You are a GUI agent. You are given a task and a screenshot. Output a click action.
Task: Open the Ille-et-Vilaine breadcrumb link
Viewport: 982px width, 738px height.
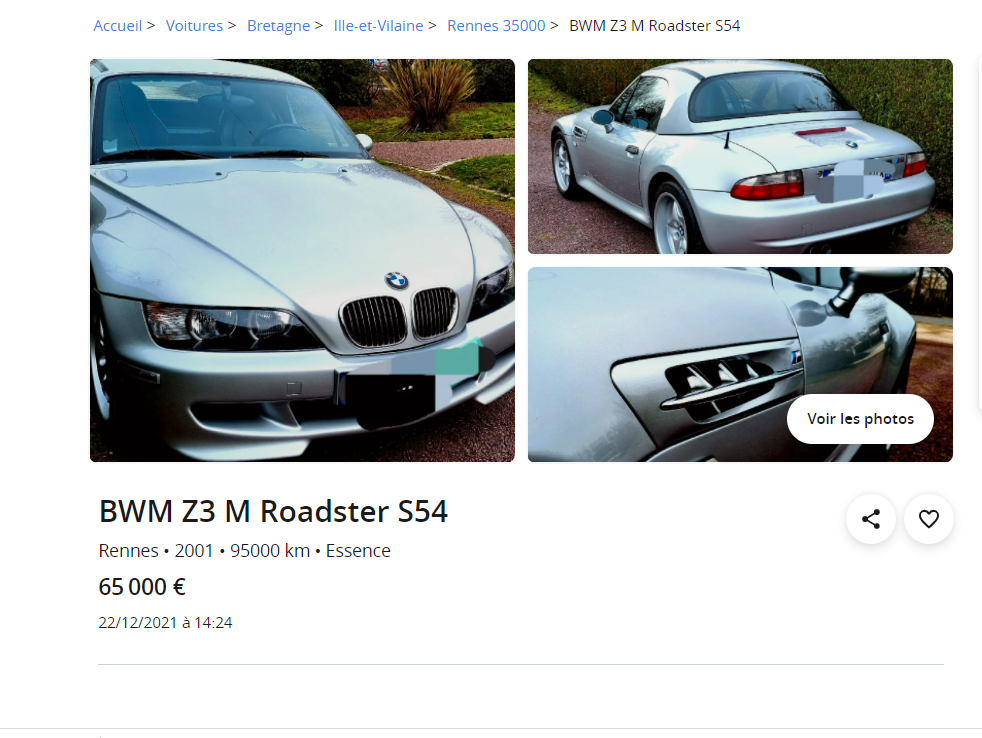click(x=378, y=26)
